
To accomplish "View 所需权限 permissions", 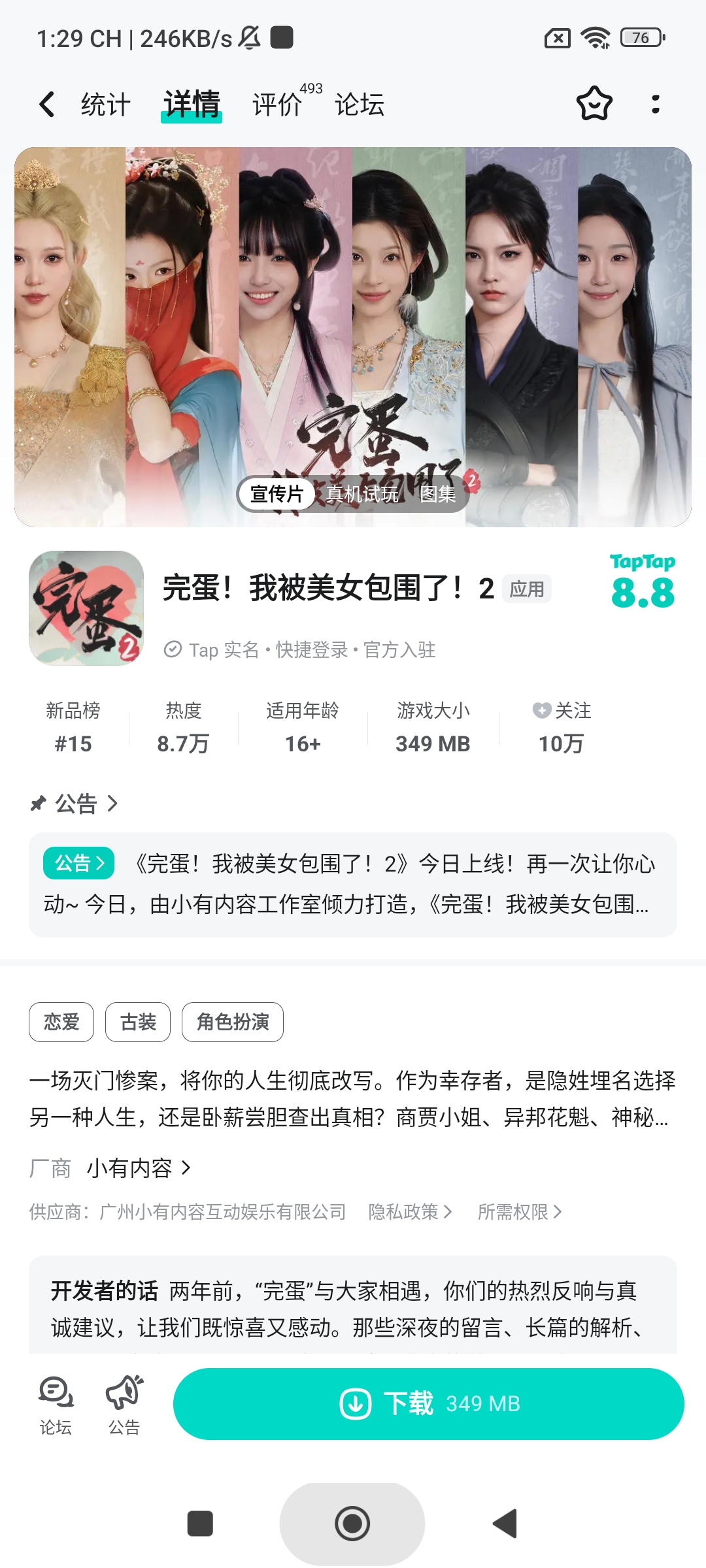I will [x=520, y=1212].
